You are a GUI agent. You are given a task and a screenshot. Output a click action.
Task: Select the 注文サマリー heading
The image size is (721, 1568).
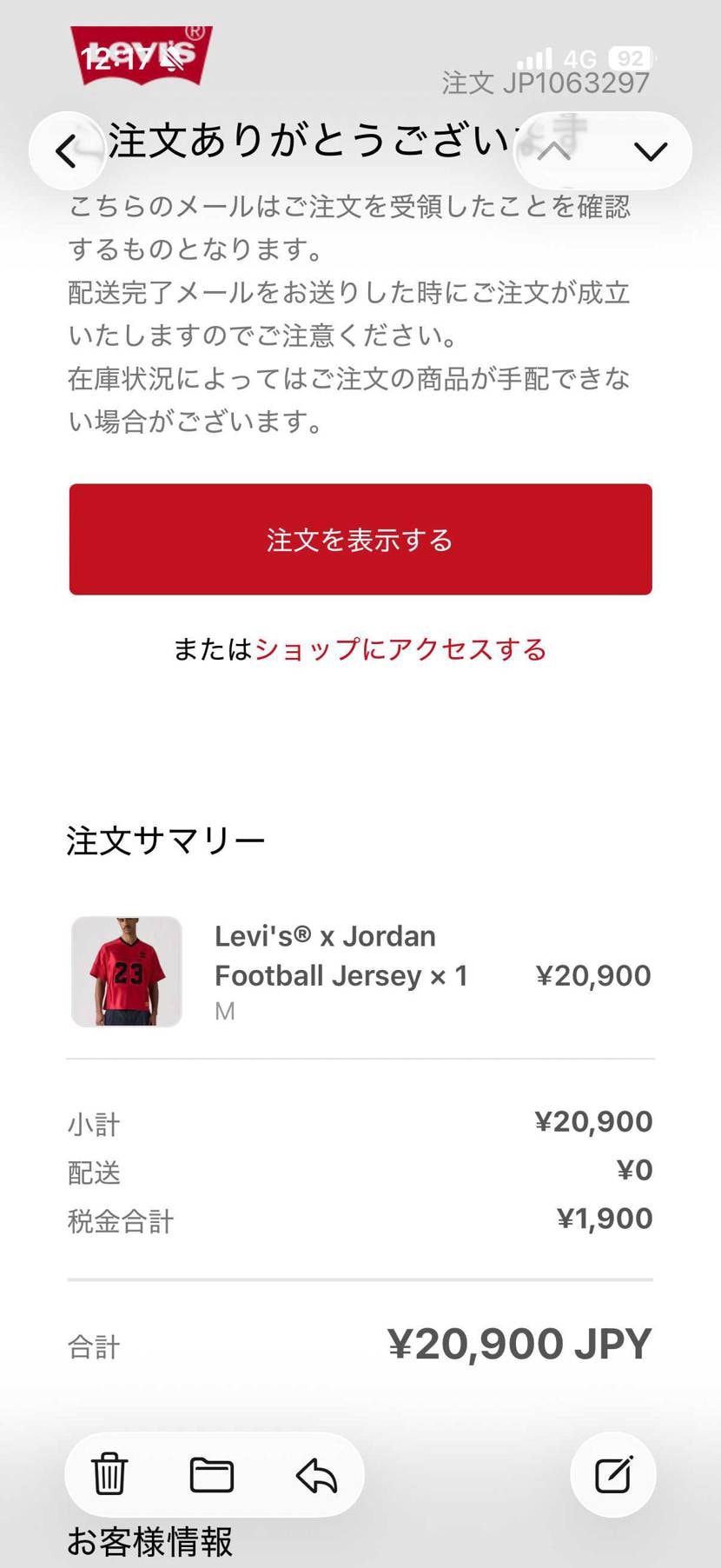click(165, 838)
